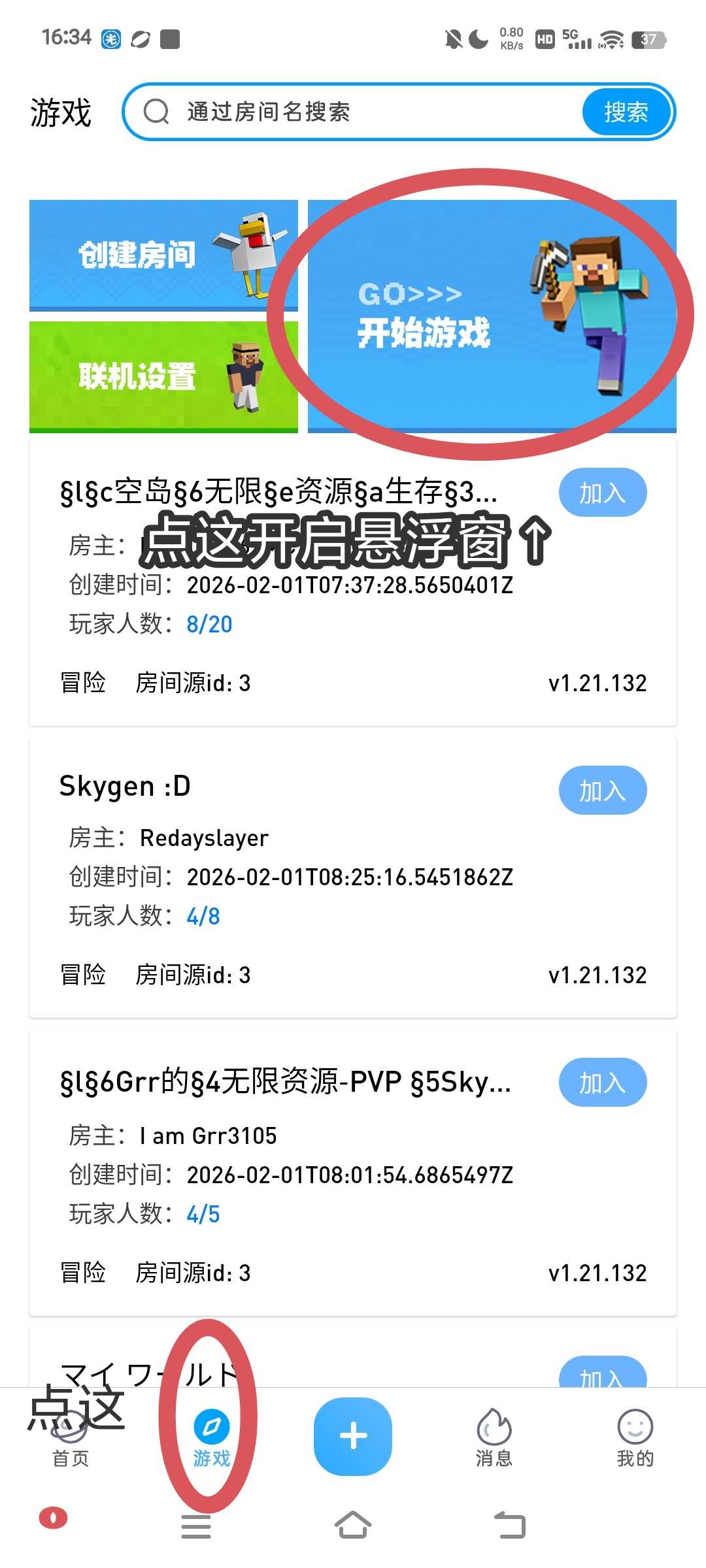Join the Grr无限资源-PVP room
The image size is (706, 1568).
(602, 1083)
